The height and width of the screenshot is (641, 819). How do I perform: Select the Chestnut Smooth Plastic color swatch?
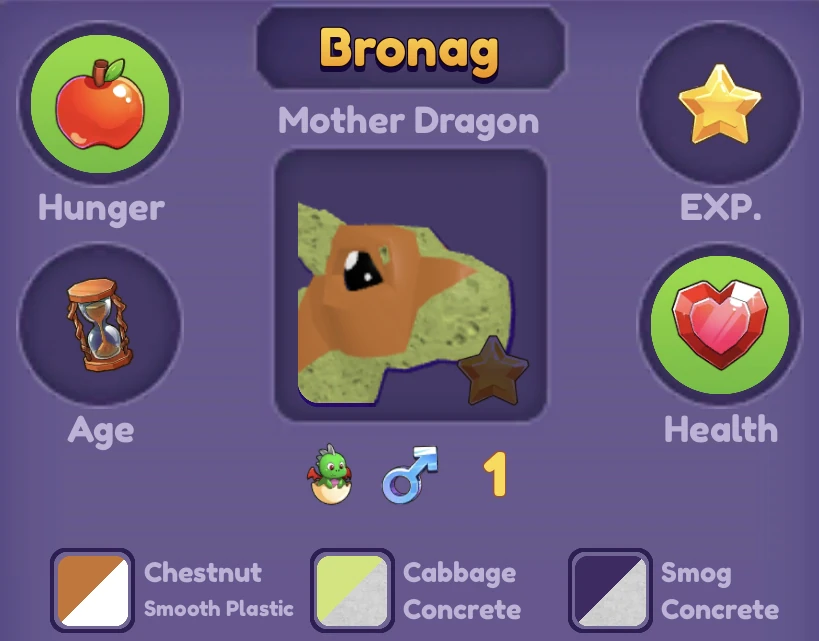[x=92, y=590]
